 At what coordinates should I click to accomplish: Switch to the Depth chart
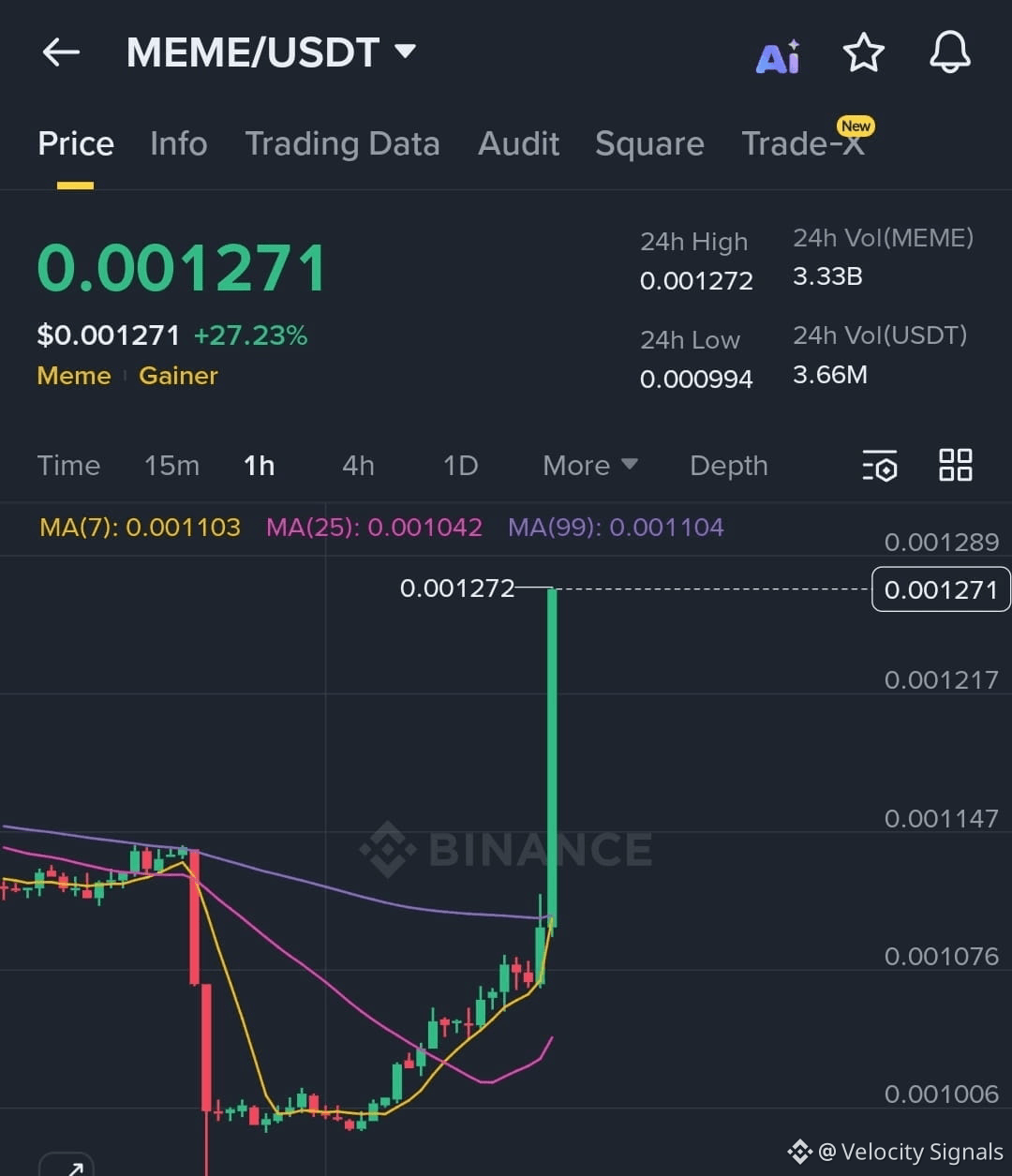coord(728,466)
